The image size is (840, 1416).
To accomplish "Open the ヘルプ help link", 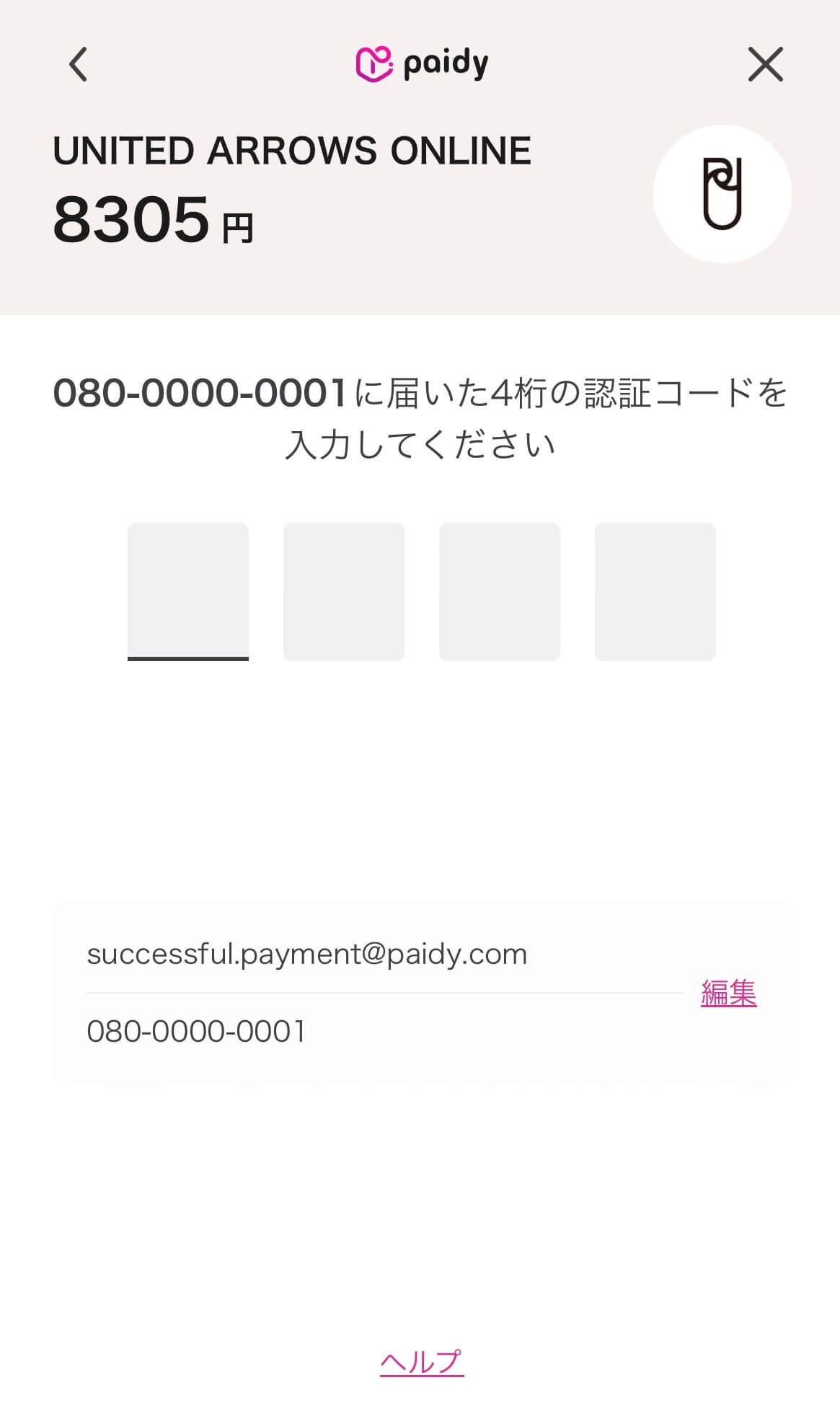I will (x=422, y=1362).
